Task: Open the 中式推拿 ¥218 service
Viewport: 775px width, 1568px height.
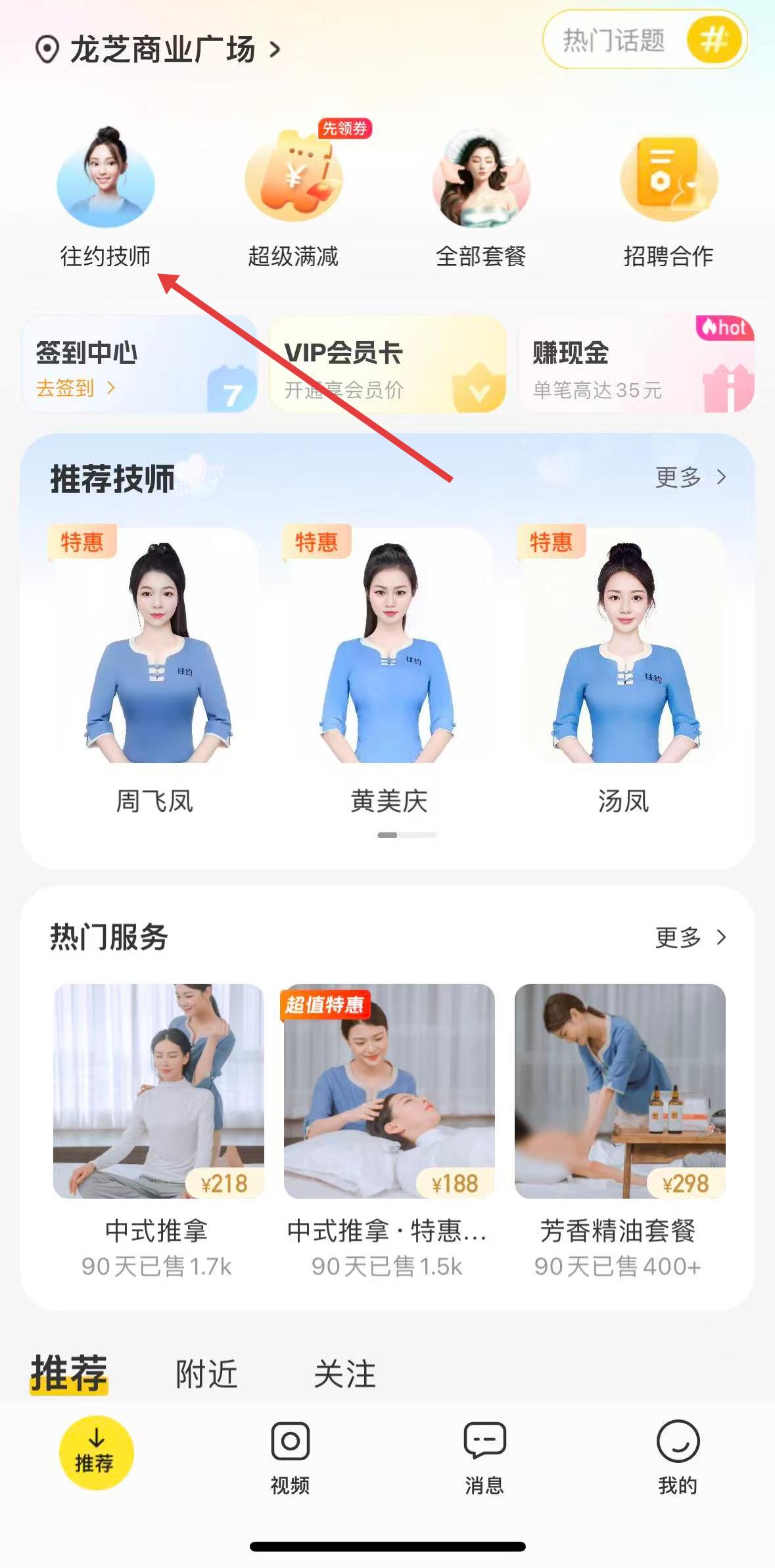Action: click(x=158, y=1132)
